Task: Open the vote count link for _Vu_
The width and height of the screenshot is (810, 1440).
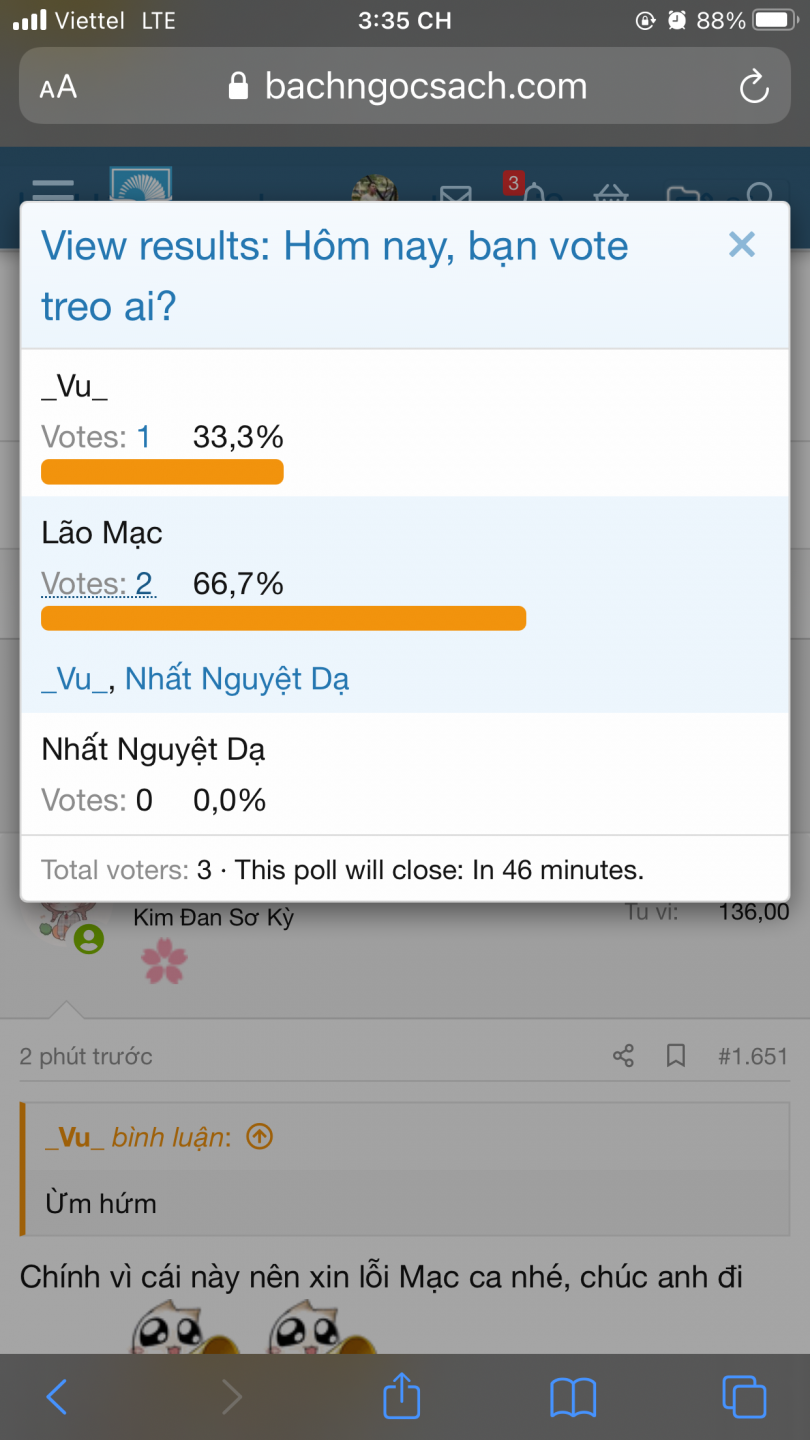Action: point(143,437)
